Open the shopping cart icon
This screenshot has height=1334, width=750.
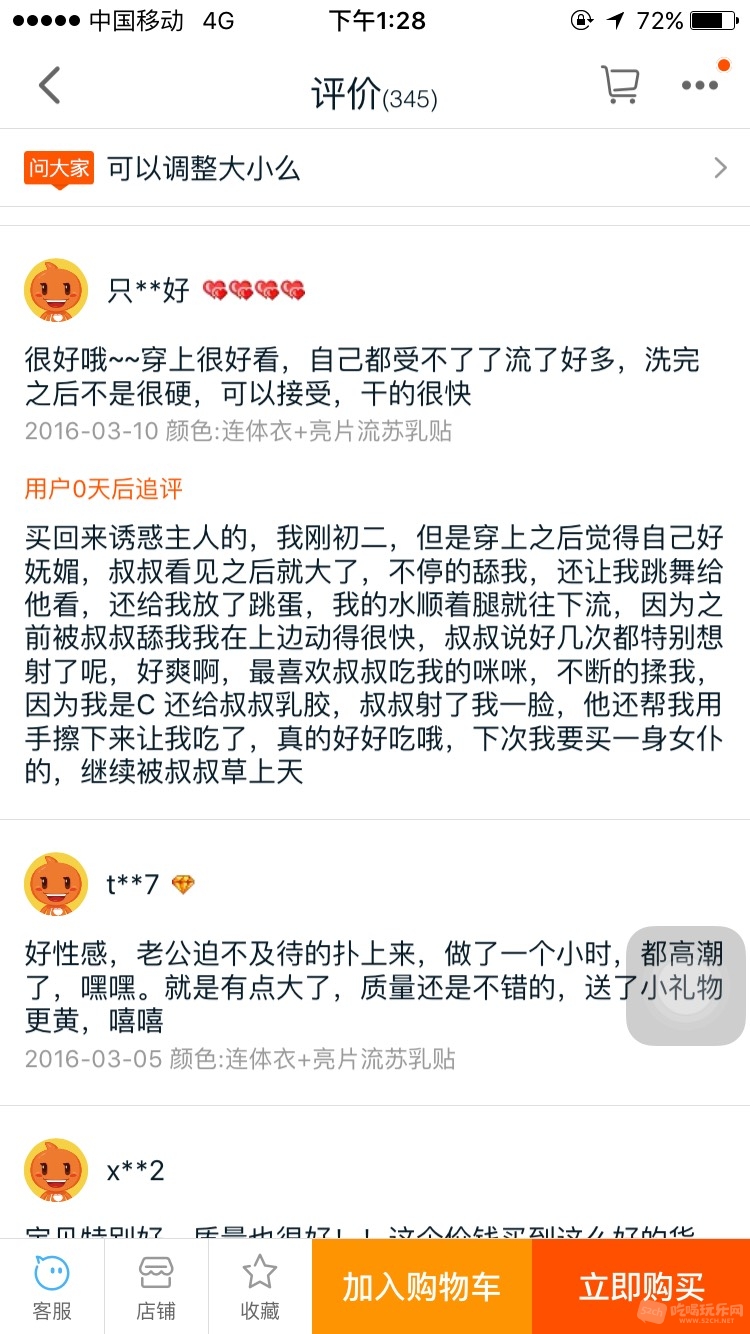coord(620,85)
